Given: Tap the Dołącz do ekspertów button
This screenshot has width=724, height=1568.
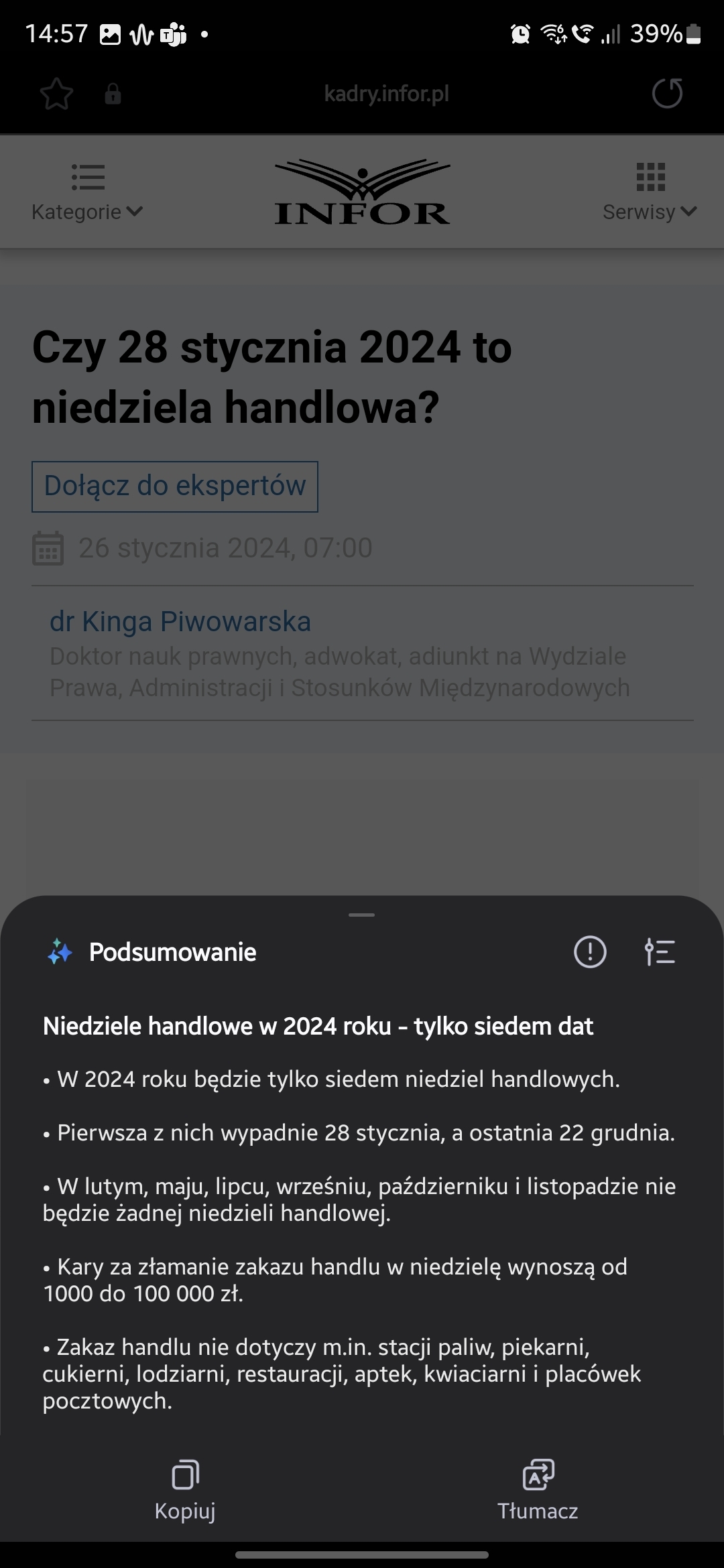Looking at the screenshot, I should 175,486.
